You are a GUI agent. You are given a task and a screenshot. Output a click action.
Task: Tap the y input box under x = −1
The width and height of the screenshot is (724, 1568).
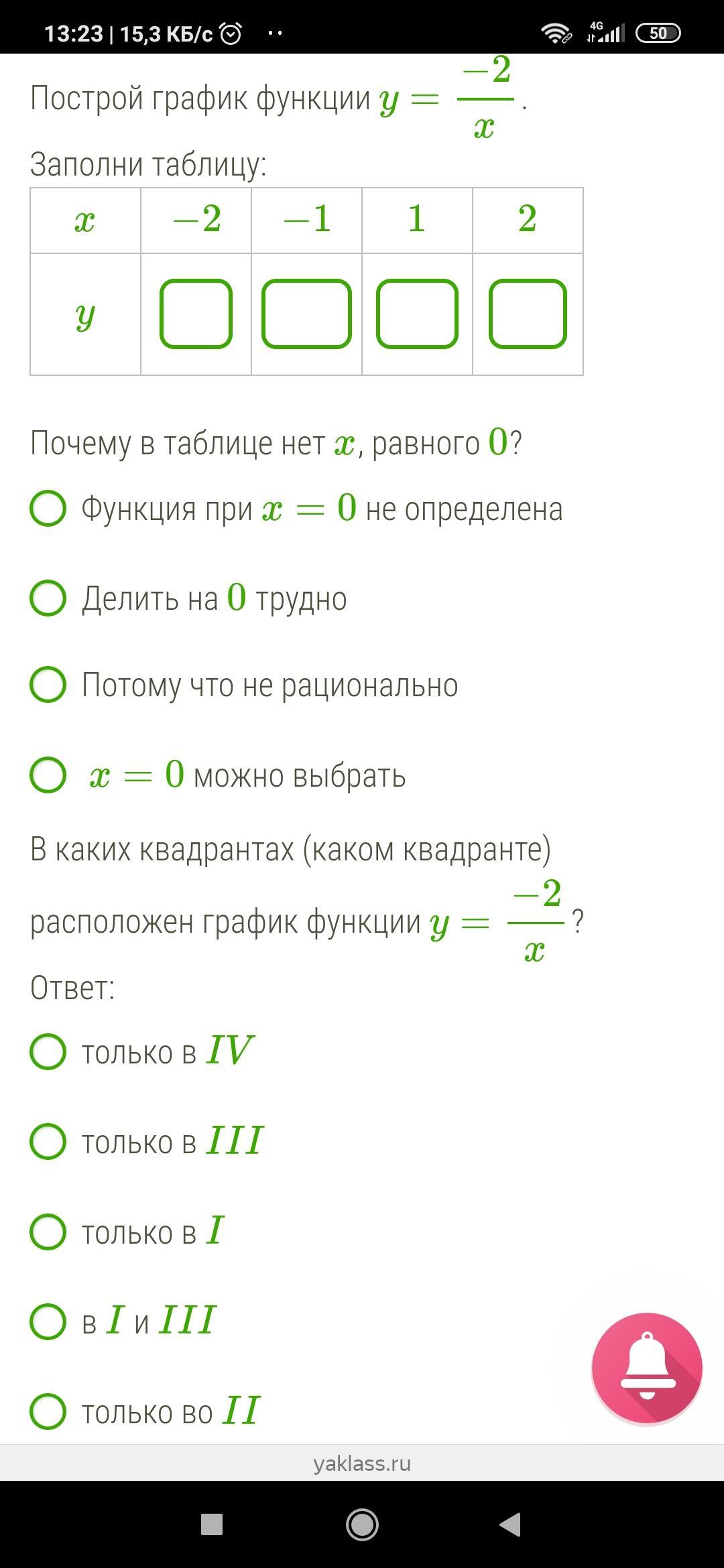pos(306,314)
